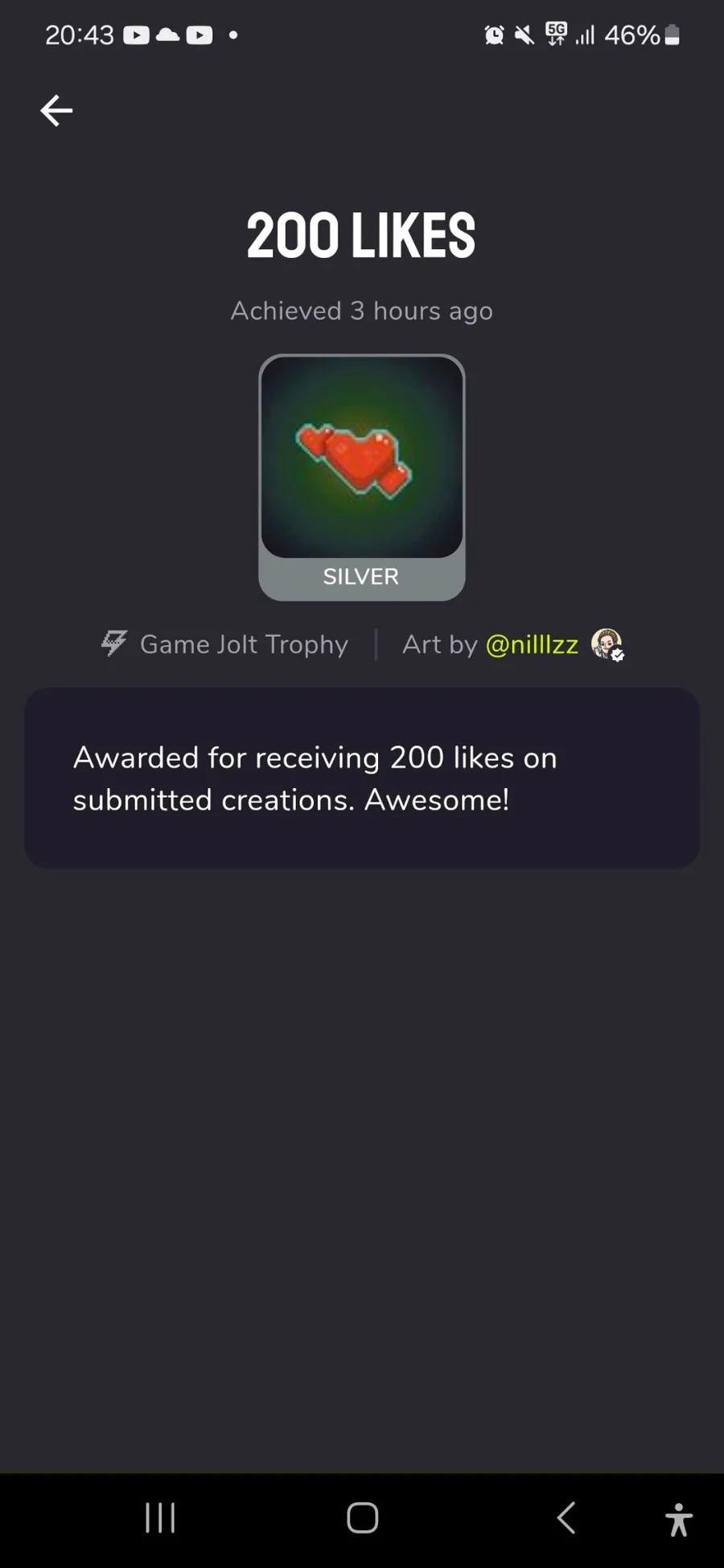Open the recent apps view
Image resolution: width=724 pixels, height=1568 pixels.
160,1518
